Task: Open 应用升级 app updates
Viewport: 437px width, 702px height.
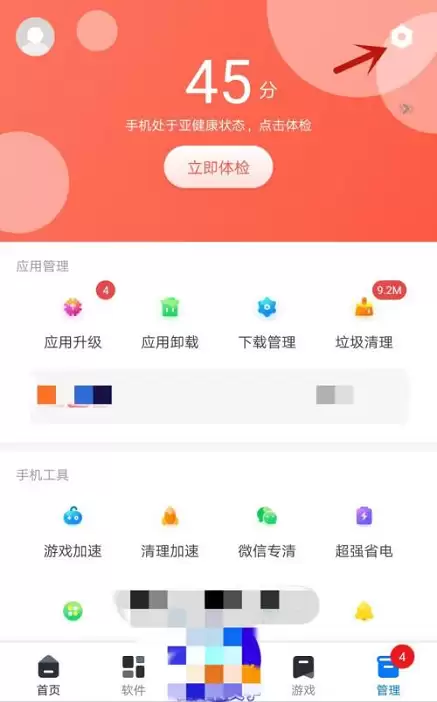Action: 73,323
